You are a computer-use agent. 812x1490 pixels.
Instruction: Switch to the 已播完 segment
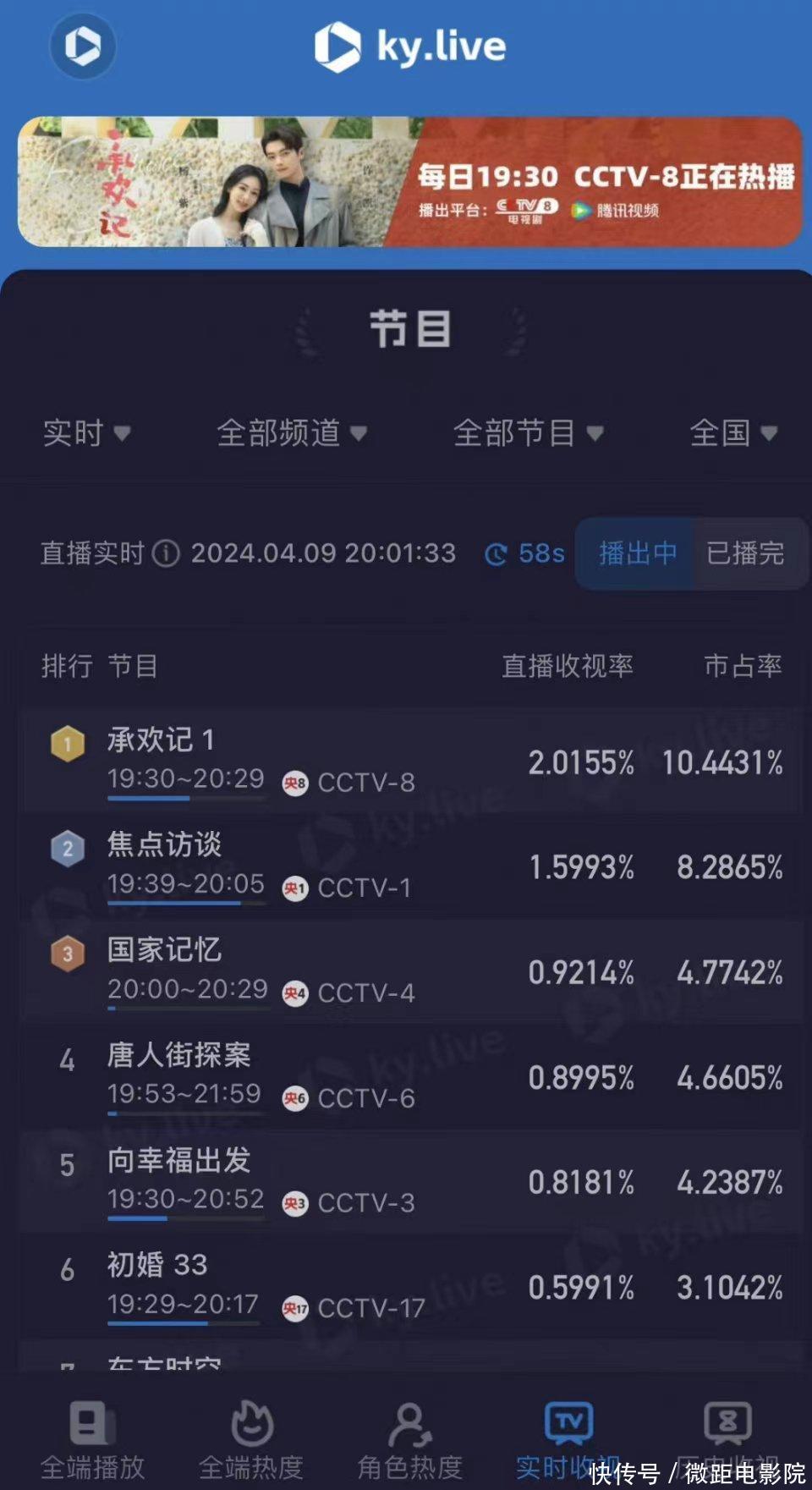[x=745, y=553]
